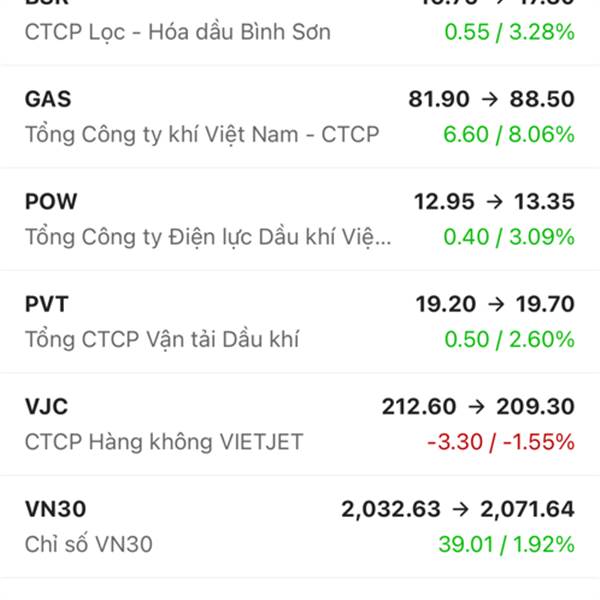View details for POW stock

300,219
